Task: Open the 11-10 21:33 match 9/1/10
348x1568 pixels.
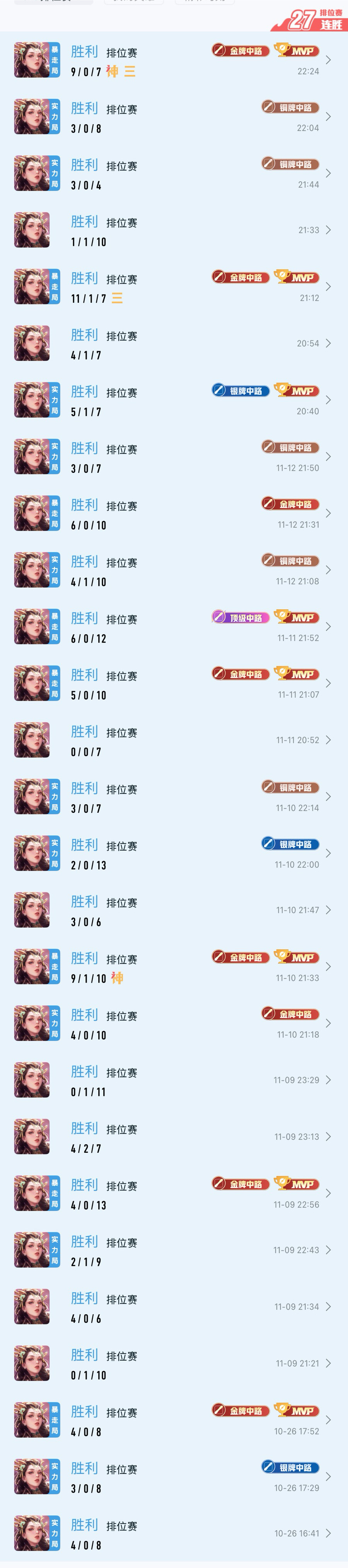Action: 174,966
